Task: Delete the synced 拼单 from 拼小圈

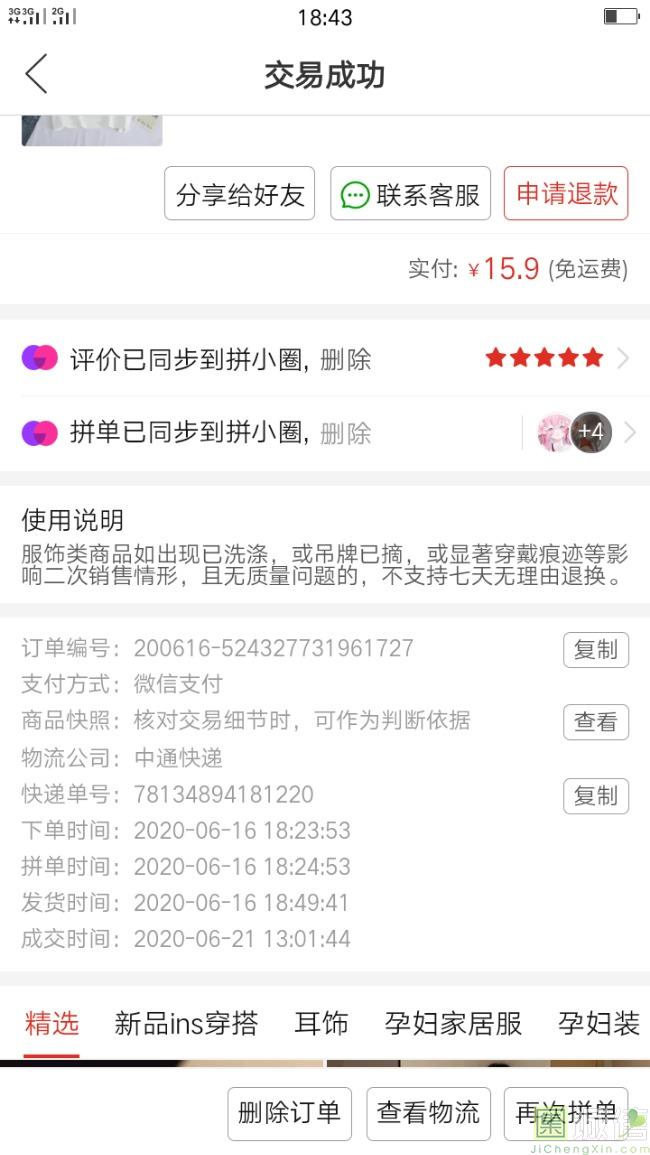Action: [345, 433]
